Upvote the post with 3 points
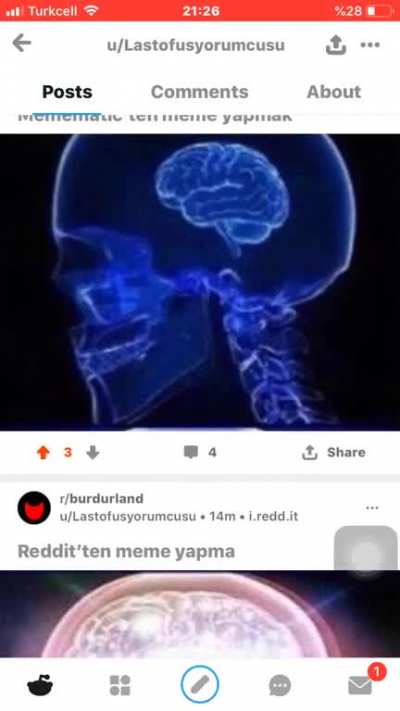 click(x=43, y=453)
